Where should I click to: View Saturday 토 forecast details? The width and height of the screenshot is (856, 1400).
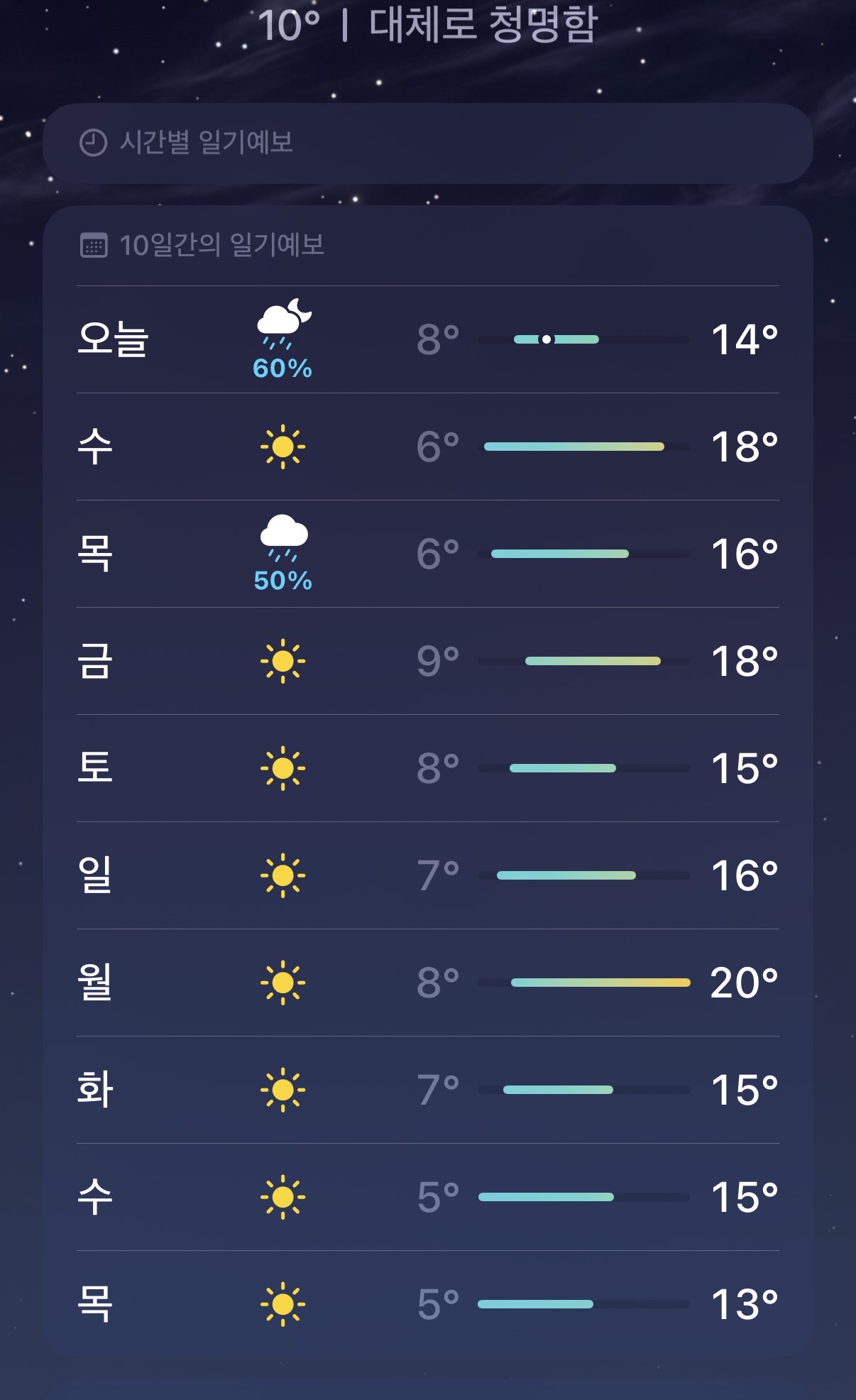tap(427, 768)
